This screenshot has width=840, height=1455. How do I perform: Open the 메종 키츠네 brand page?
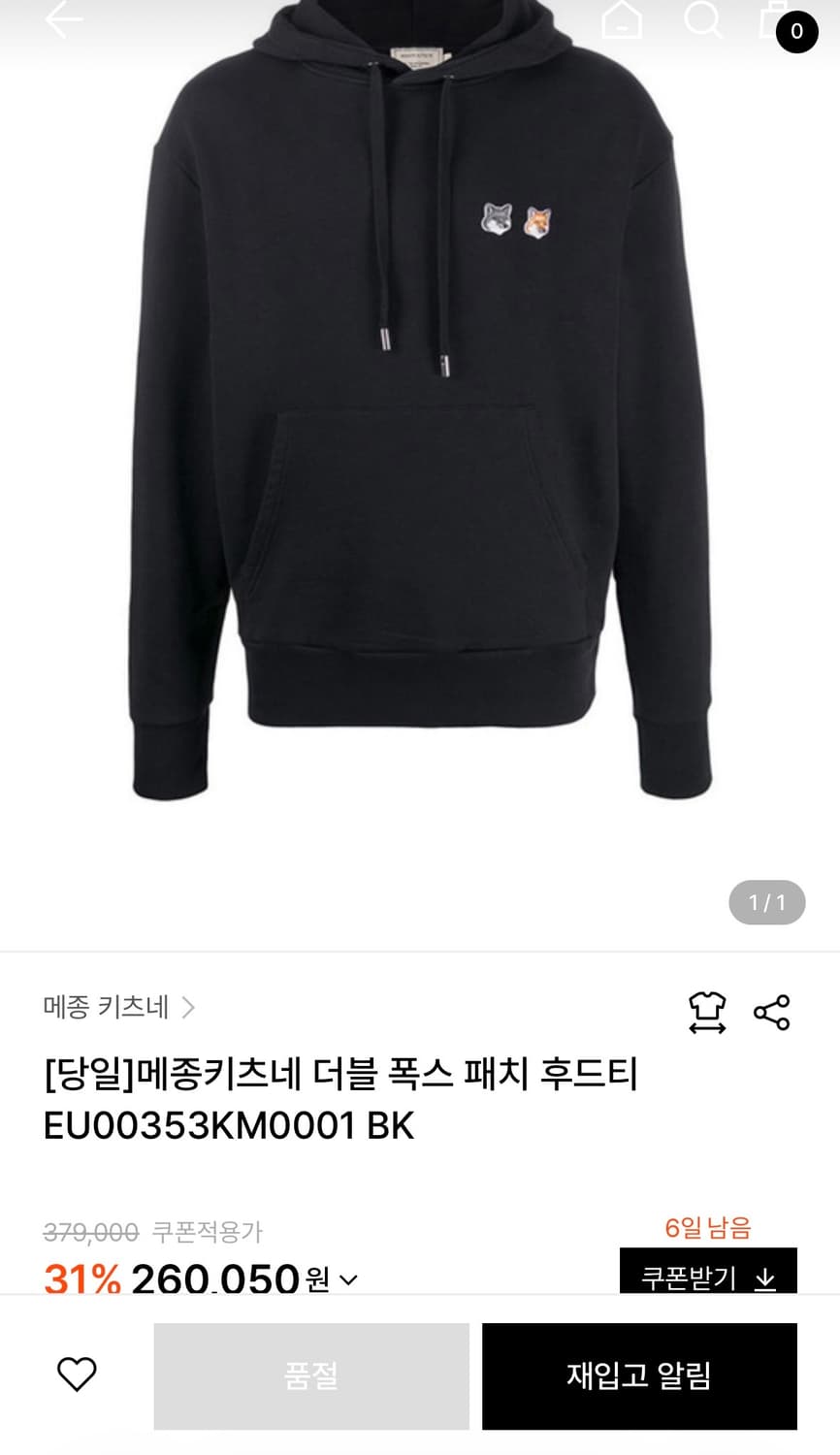point(107,1008)
